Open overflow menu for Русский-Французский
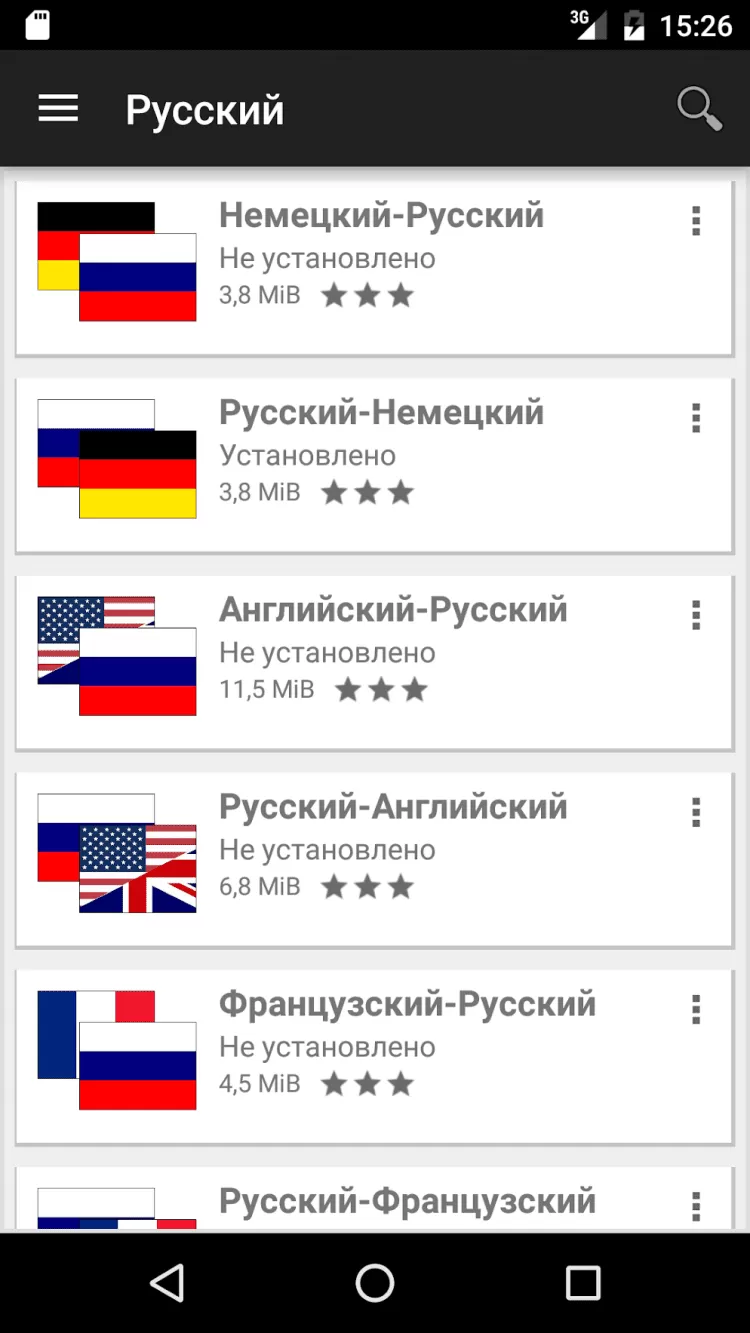 pos(696,1206)
